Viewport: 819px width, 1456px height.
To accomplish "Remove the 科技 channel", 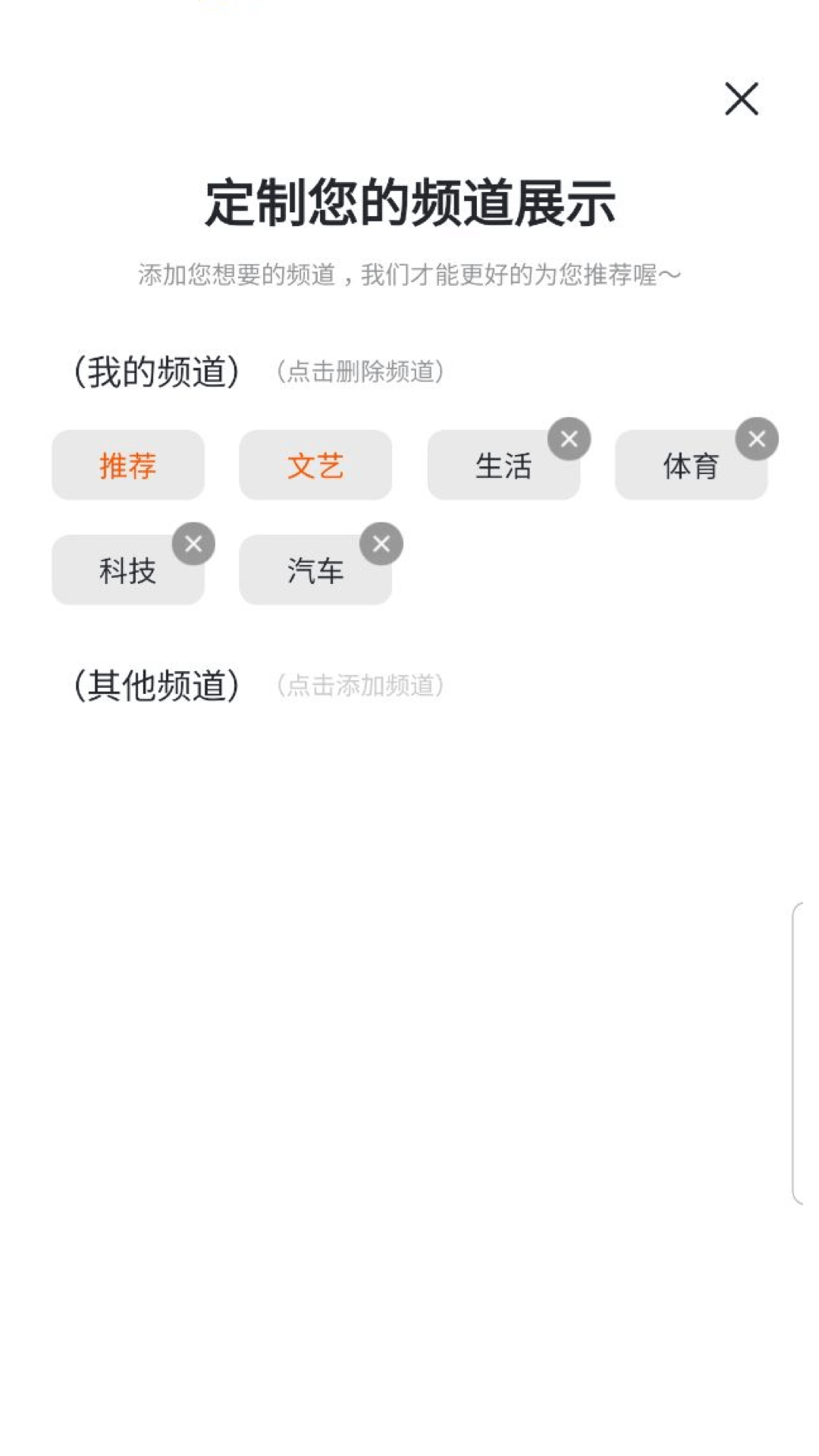I will pos(193,544).
